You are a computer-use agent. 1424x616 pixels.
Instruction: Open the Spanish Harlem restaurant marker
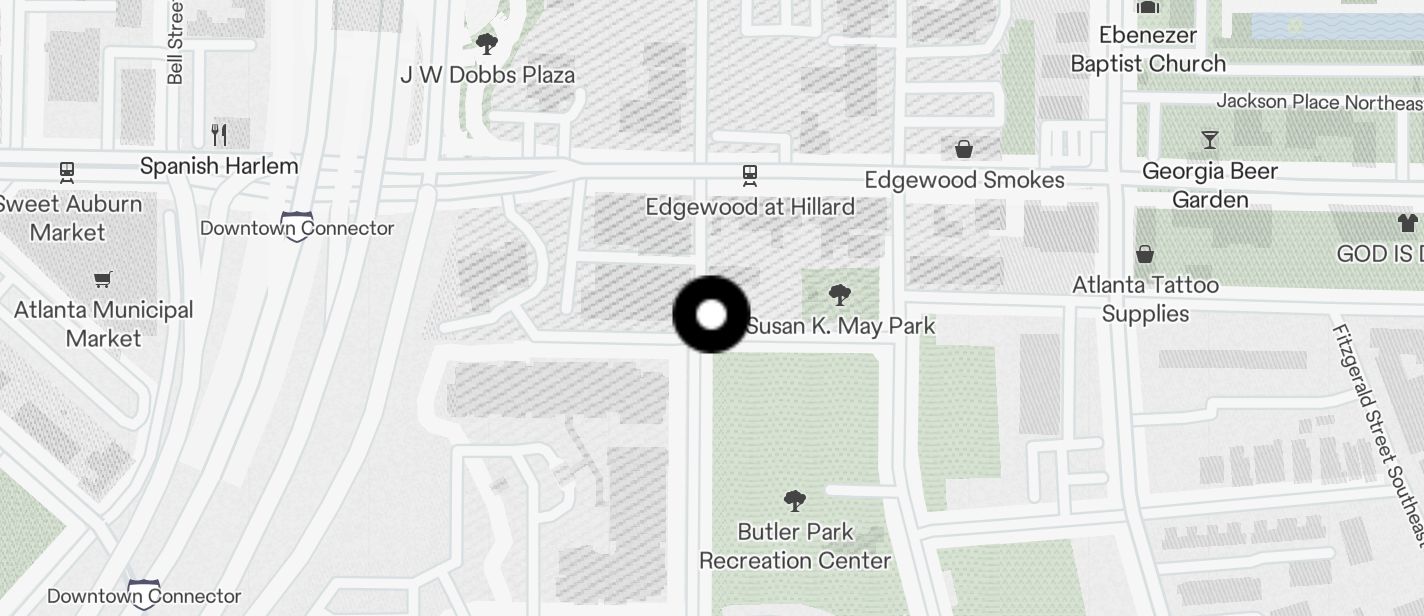click(220, 135)
